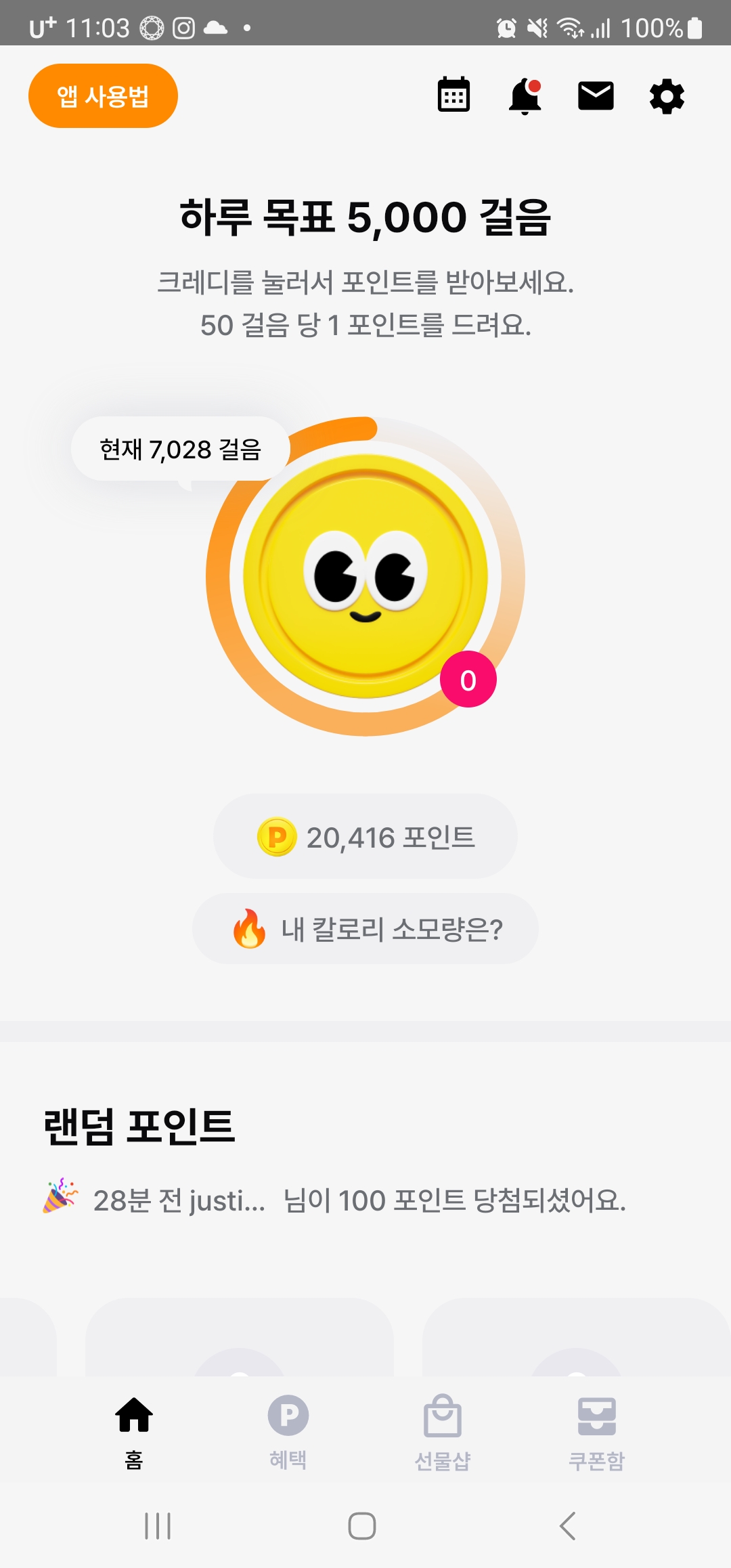The width and height of the screenshot is (731, 1568).
Task: Go back with the system back button
Action: pos(568,1526)
